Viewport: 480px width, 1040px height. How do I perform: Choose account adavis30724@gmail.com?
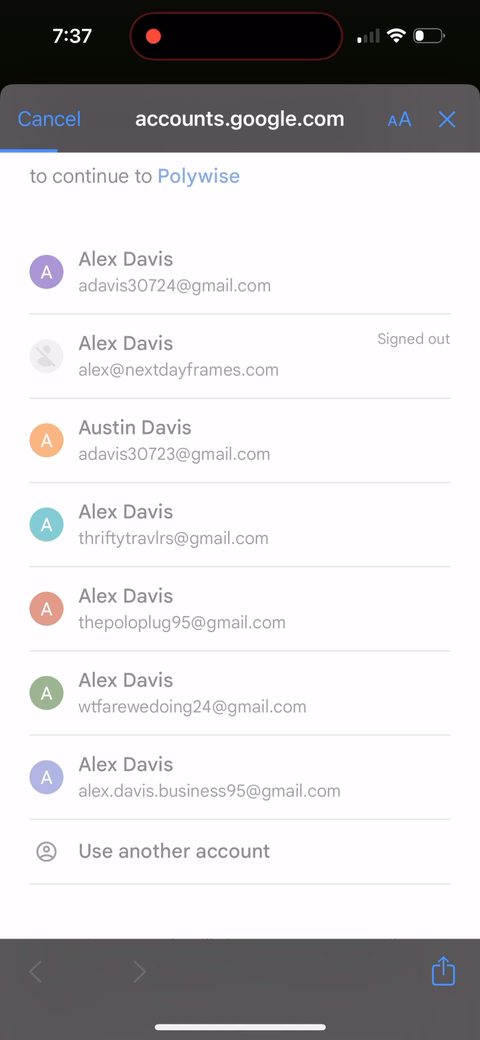239,272
